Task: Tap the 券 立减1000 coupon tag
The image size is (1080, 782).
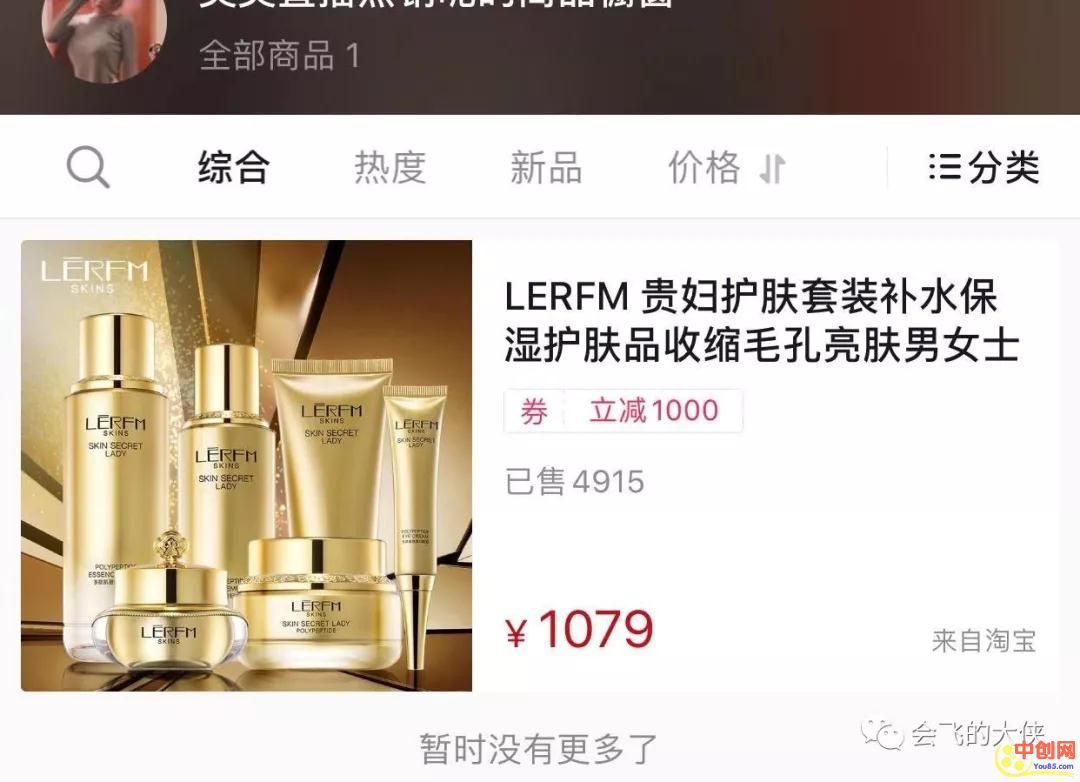Action: tap(623, 411)
